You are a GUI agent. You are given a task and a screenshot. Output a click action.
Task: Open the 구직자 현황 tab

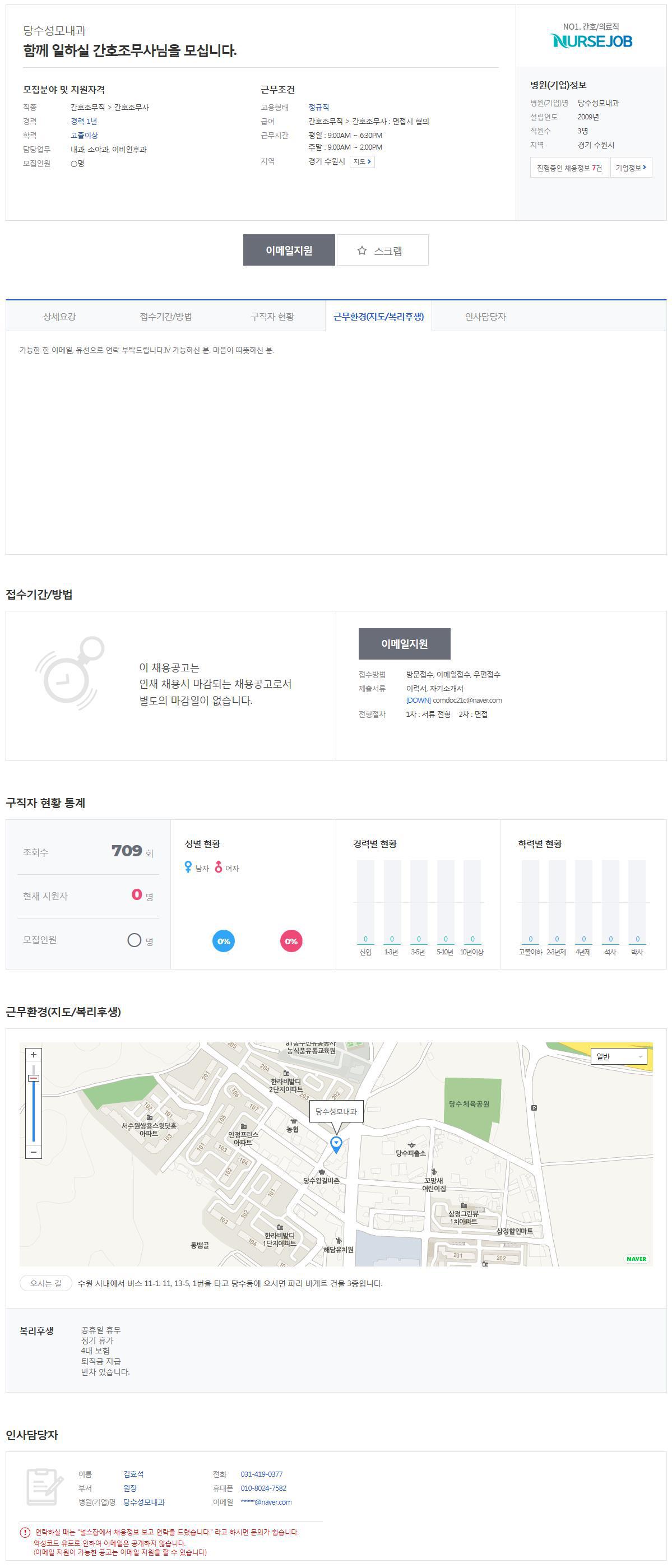272,317
